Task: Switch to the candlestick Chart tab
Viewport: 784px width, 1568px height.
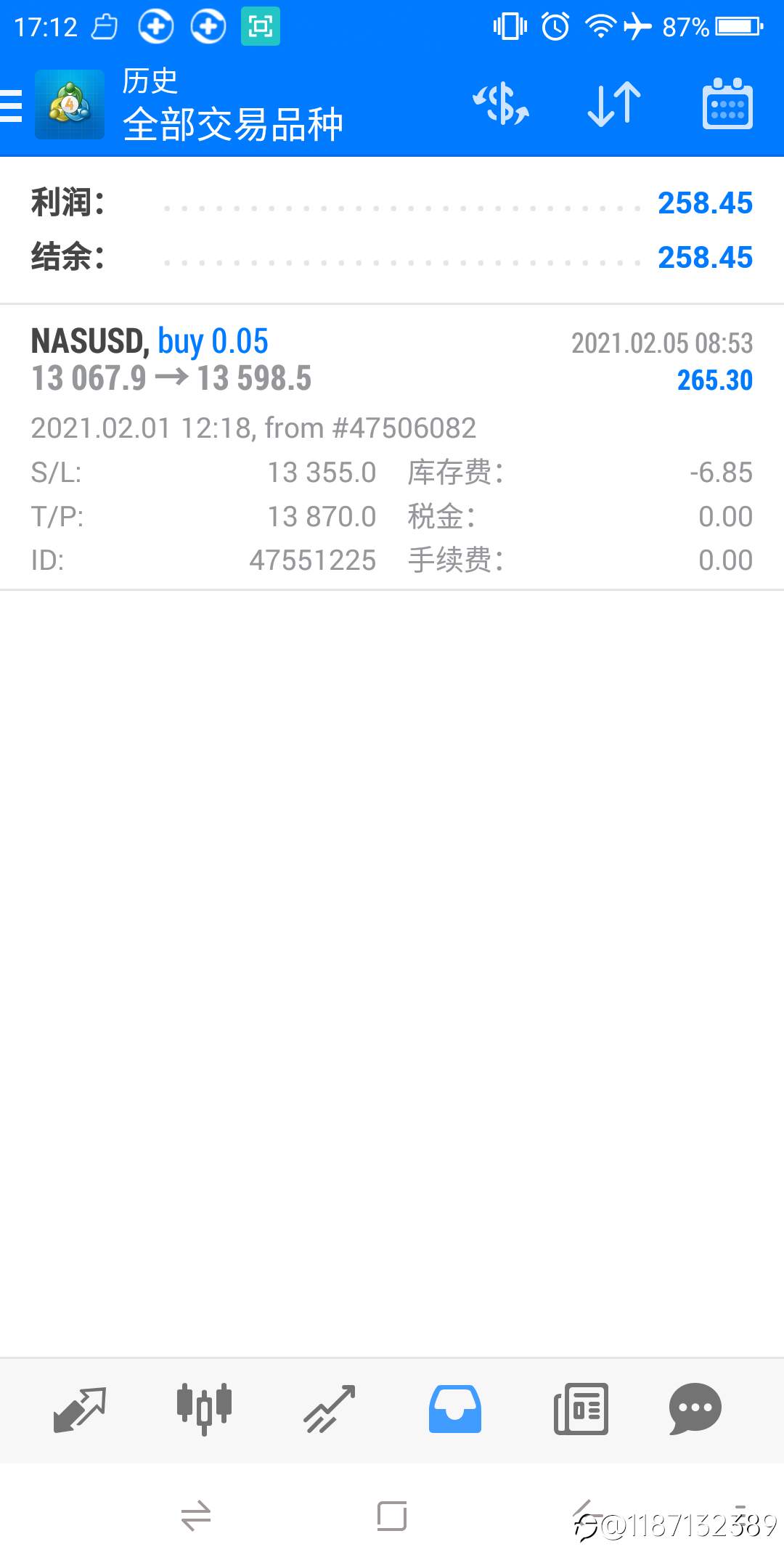Action: pos(204,1409)
